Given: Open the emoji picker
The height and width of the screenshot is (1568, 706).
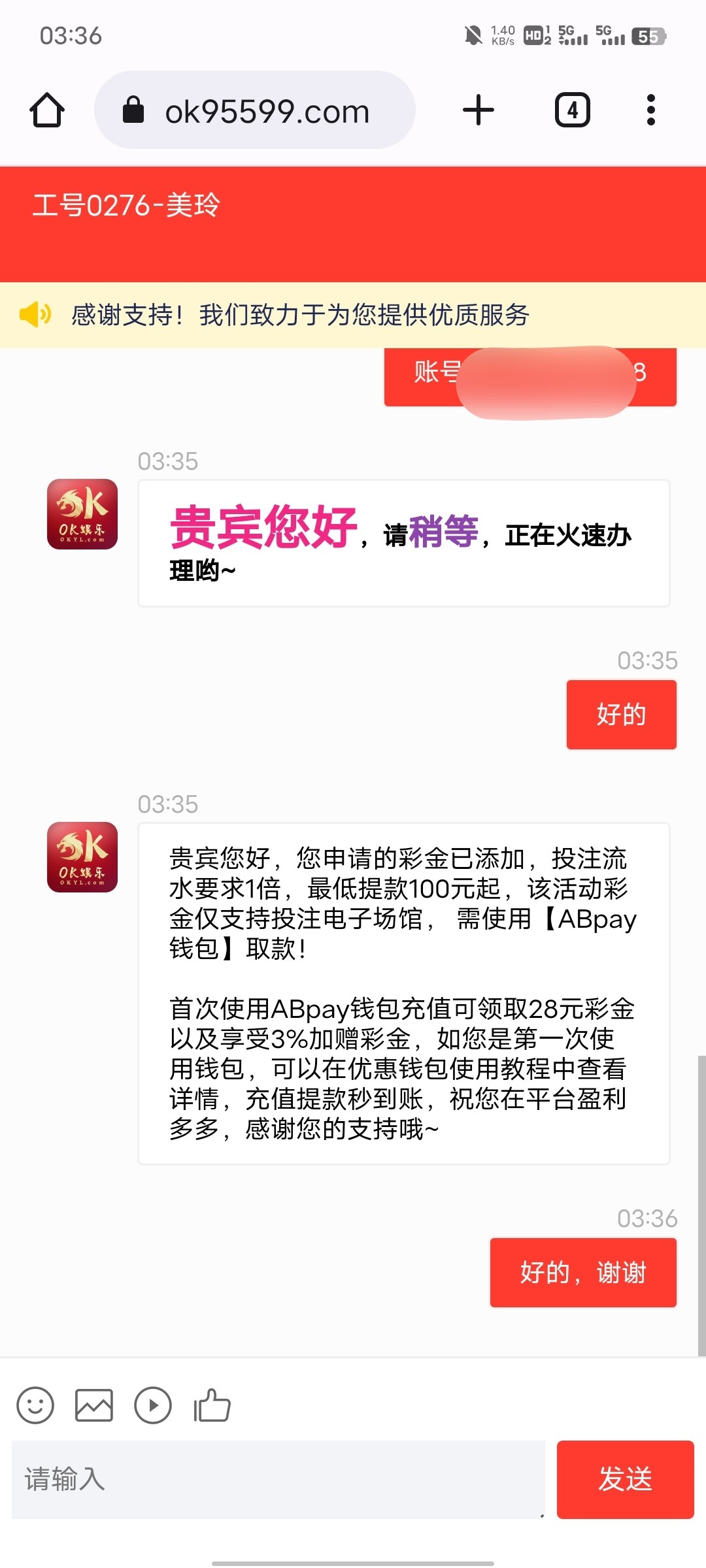Looking at the screenshot, I should tap(35, 1405).
